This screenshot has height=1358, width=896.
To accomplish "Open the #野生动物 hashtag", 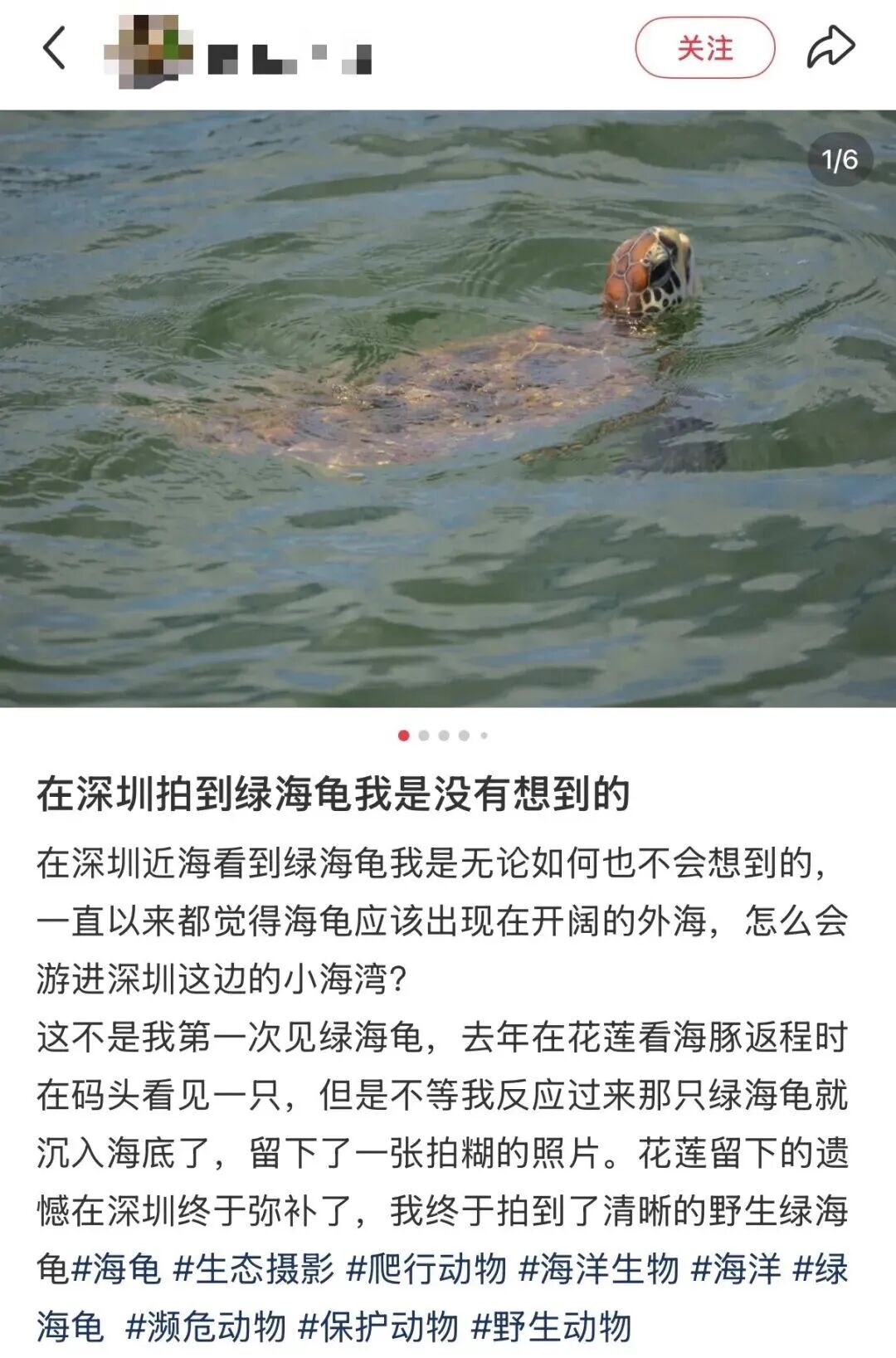I will (552, 1326).
